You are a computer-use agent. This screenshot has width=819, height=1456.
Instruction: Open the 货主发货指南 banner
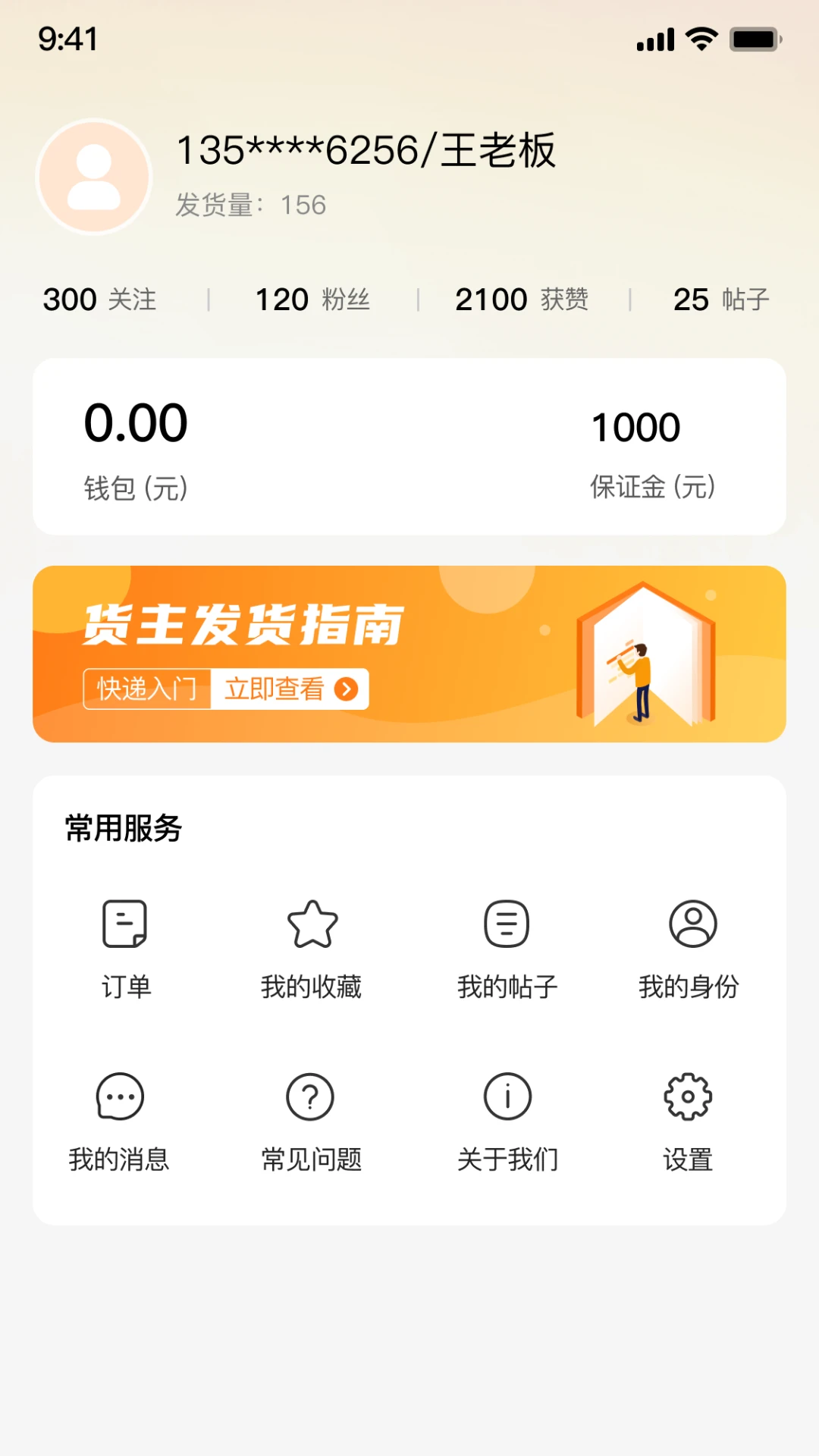pos(409,654)
